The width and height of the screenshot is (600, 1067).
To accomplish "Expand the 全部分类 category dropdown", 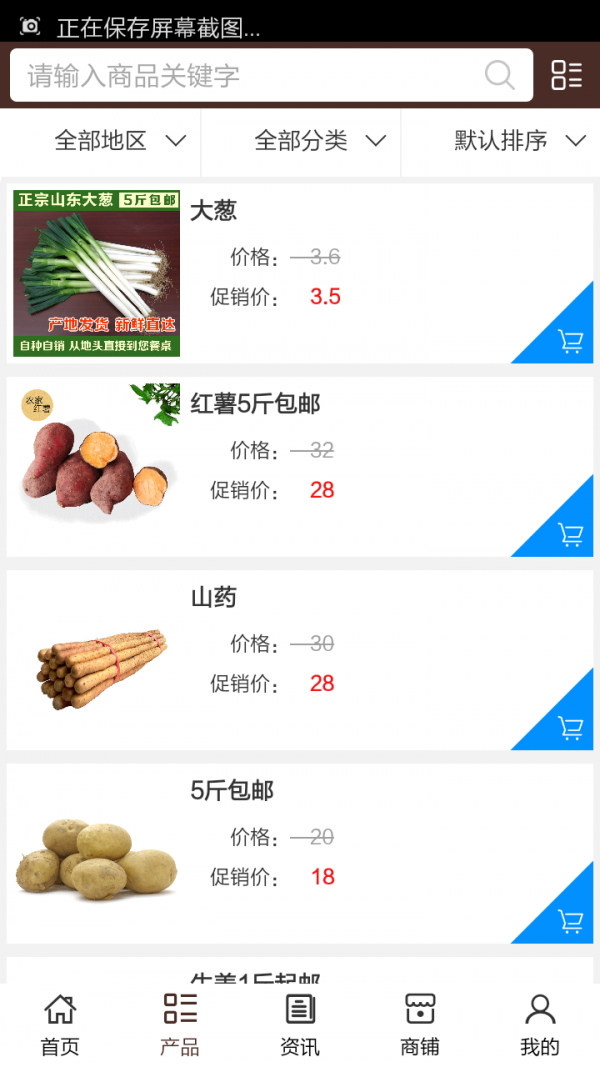I will 320,141.
